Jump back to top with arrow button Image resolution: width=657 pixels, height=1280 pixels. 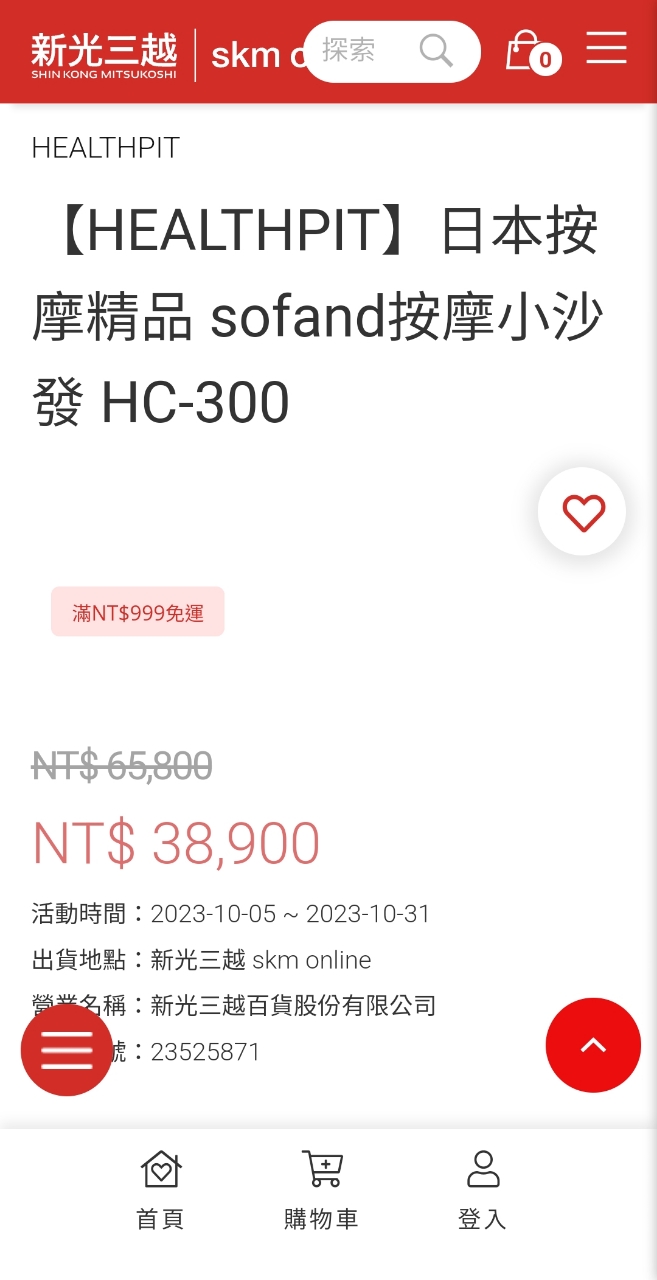pyautogui.click(x=593, y=1045)
